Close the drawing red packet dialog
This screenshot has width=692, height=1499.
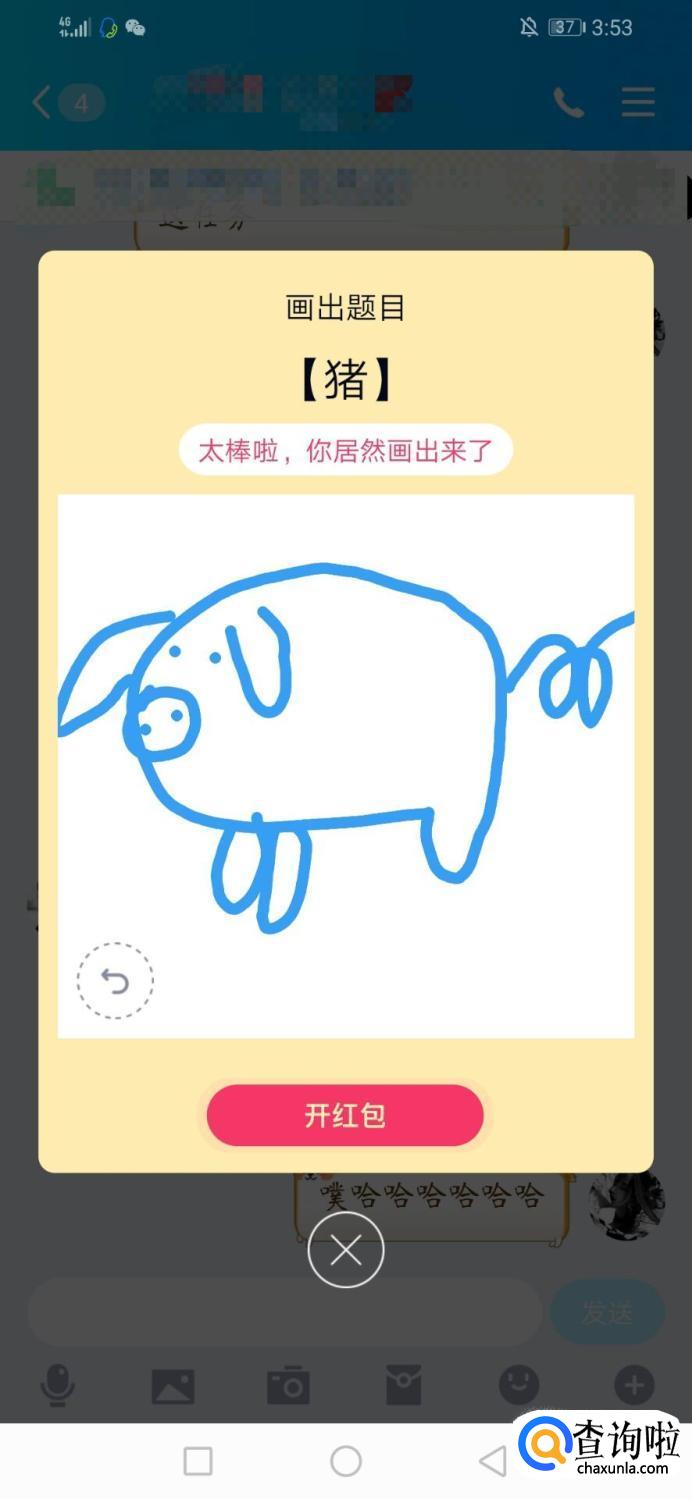coord(346,1250)
